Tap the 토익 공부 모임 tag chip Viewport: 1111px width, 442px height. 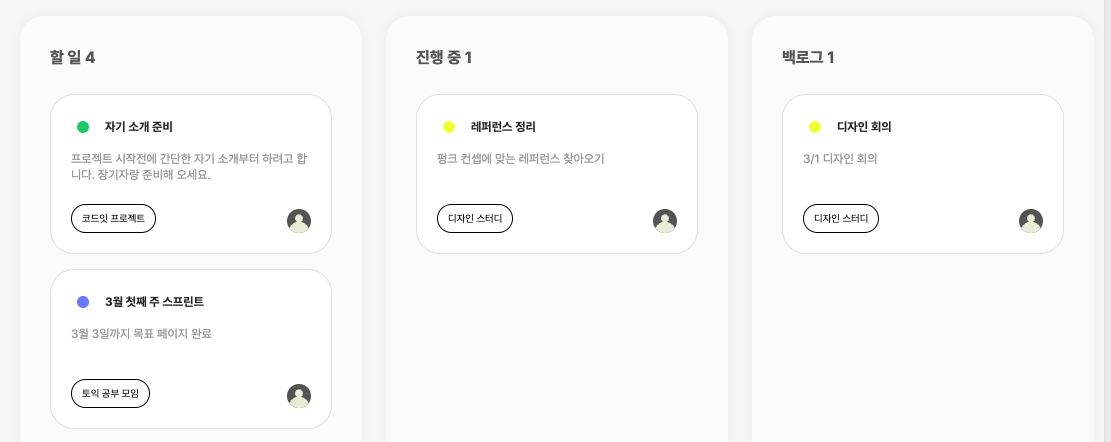110,393
